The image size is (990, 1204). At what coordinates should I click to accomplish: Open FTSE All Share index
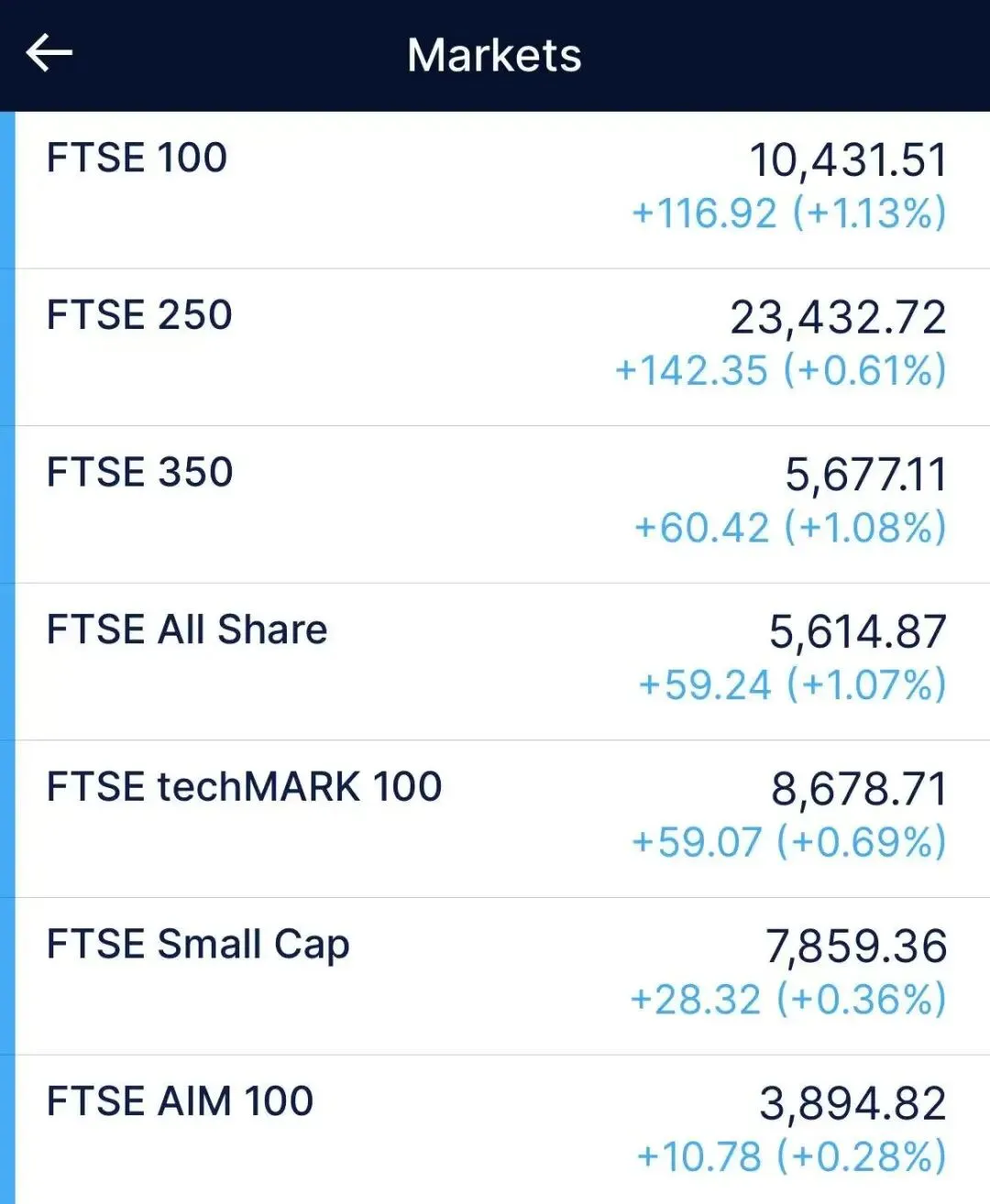(x=495, y=661)
